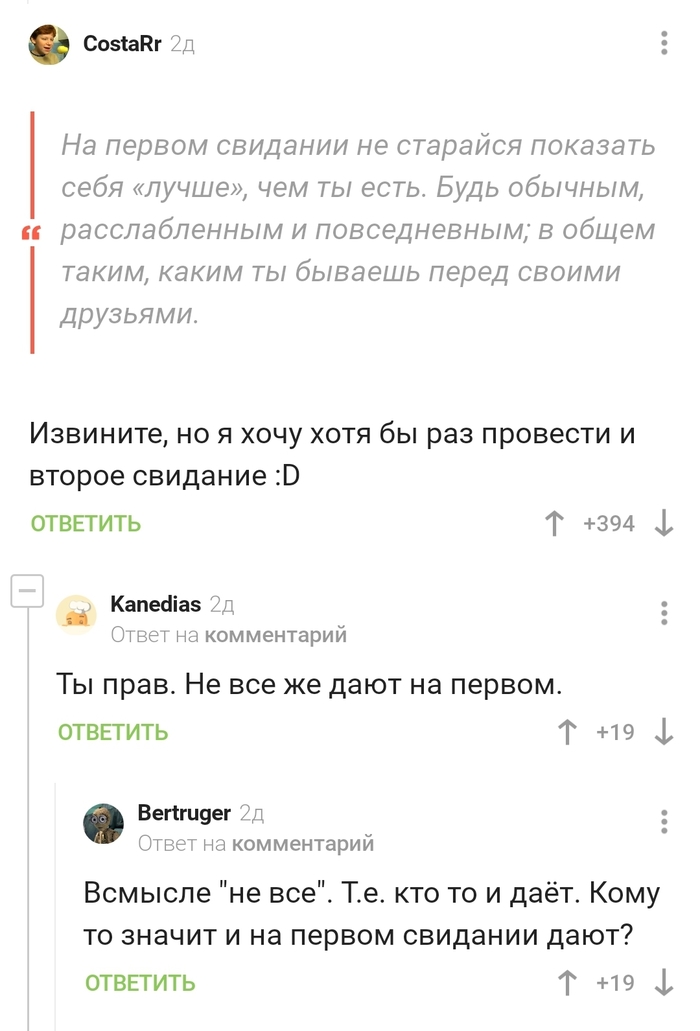Downvote Kanedias's comment

click(664, 732)
